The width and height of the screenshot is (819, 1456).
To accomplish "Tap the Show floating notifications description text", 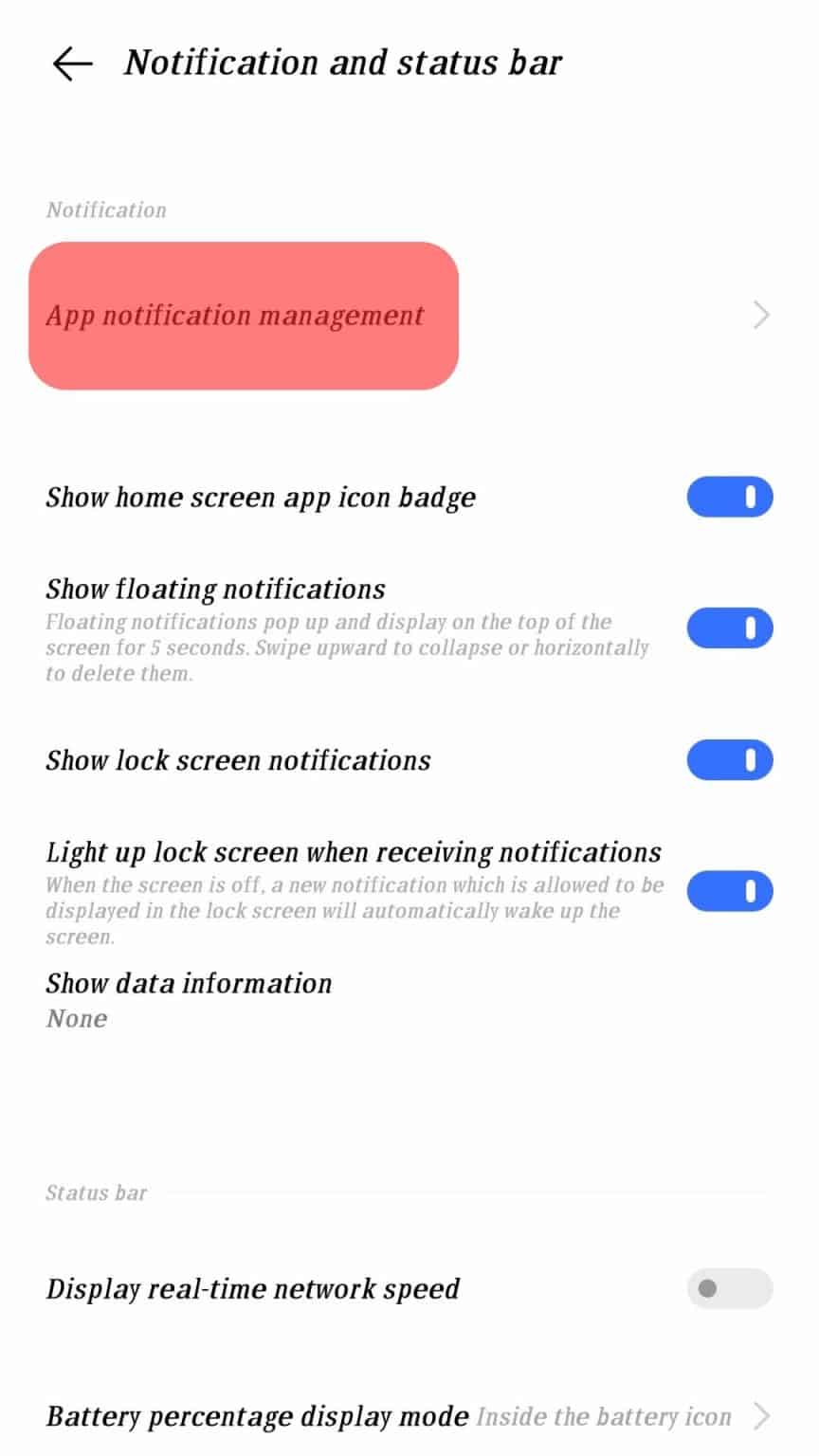I will [x=347, y=647].
